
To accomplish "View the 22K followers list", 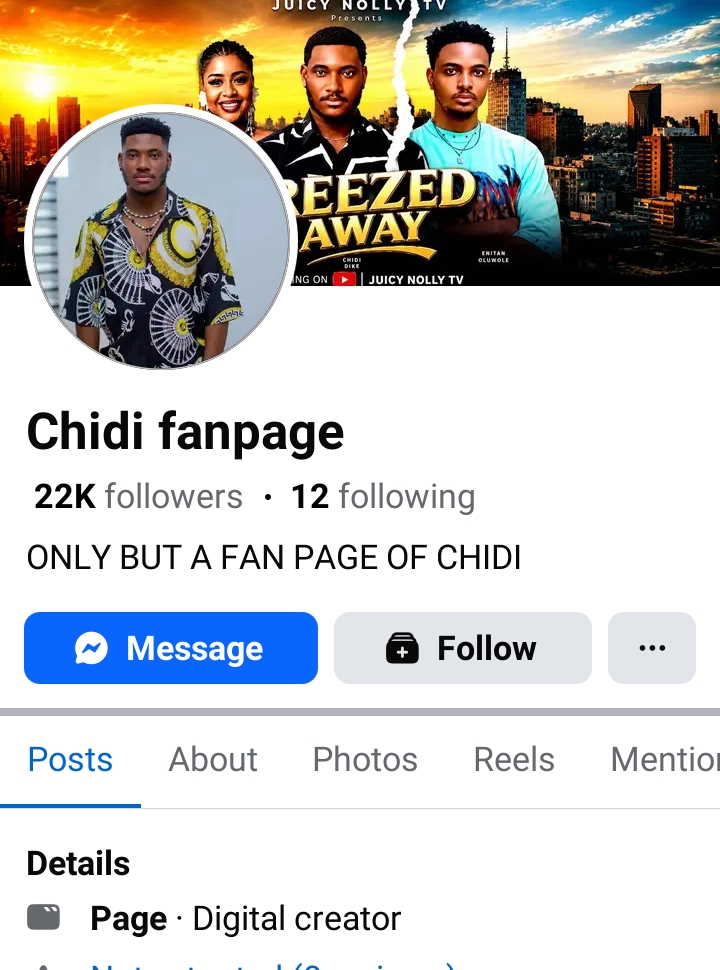I will [x=138, y=497].
